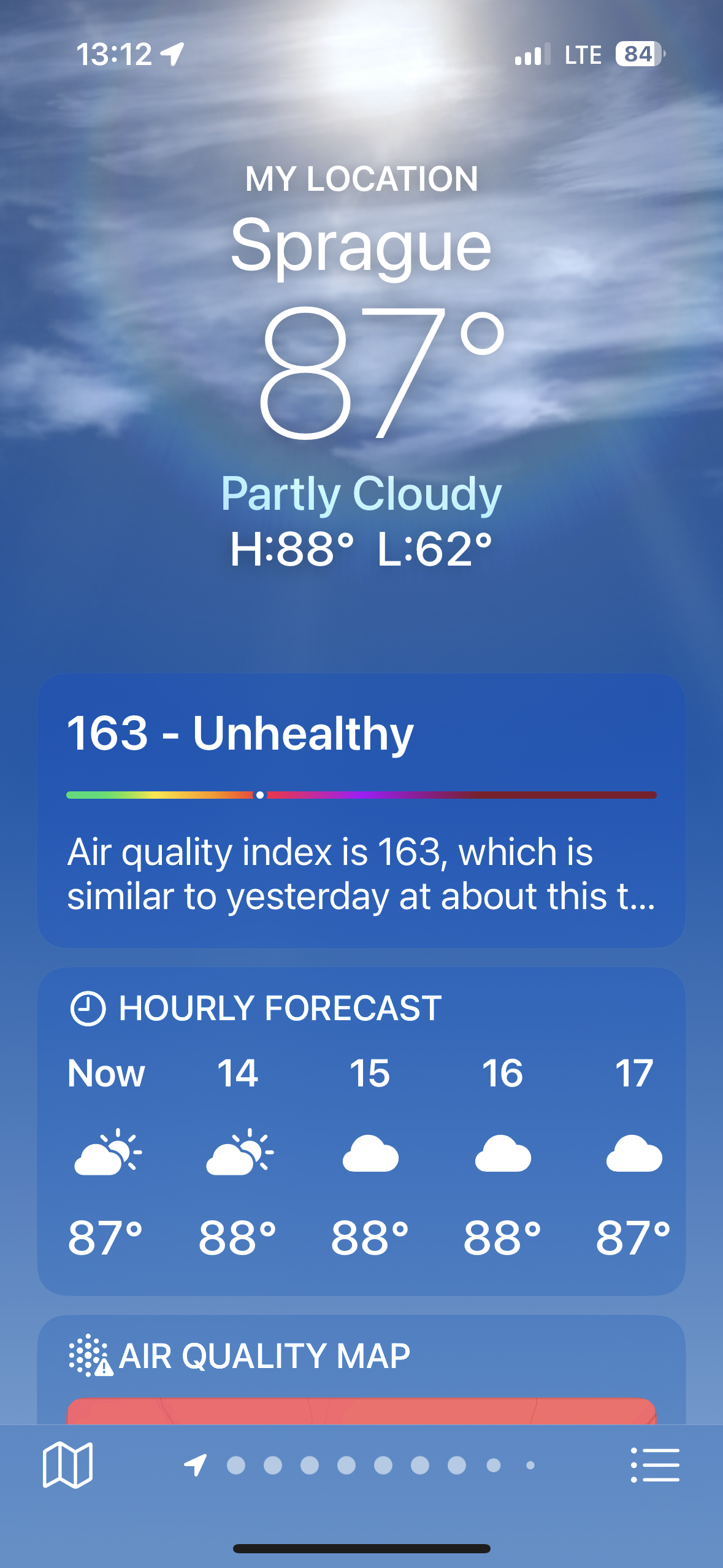
Task: Open the hourly forecast card
Action: click(361, 1131)
